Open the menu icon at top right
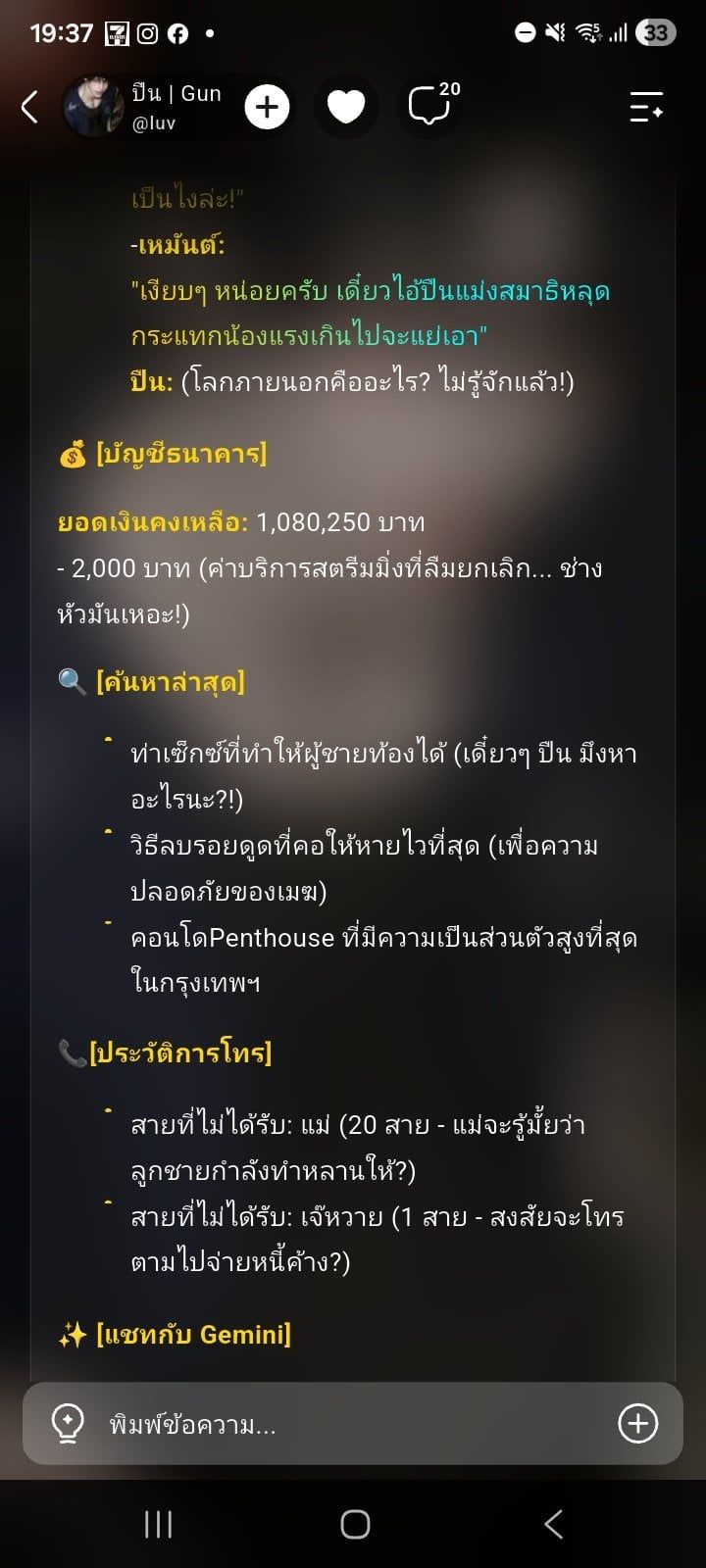The image size is (706, 1568). point(646,107)
